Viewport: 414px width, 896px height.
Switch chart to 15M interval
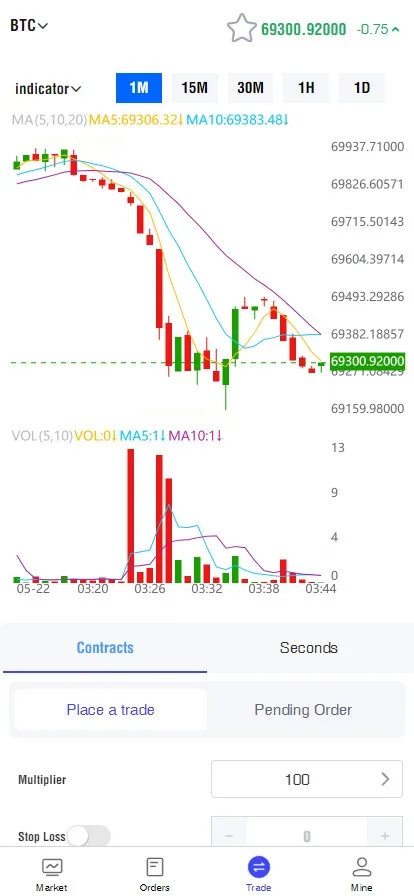tap(194, 88)
